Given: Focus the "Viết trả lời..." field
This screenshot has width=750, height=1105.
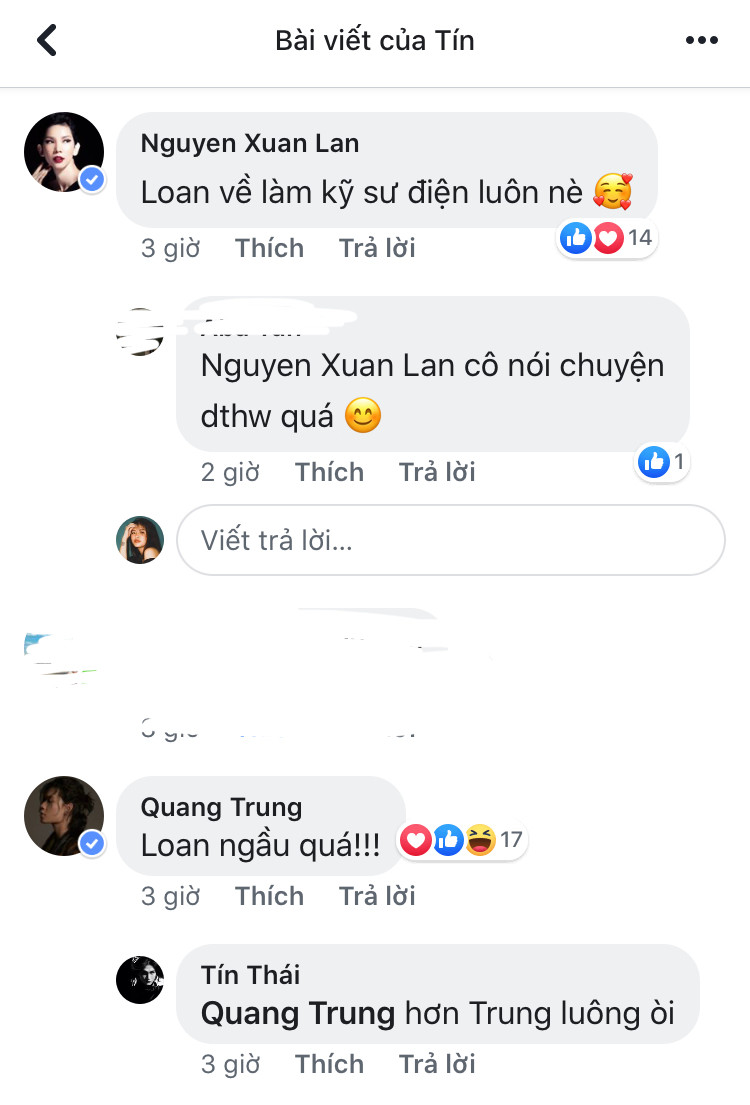Looking at the screenshot, I should coord(450,540).
